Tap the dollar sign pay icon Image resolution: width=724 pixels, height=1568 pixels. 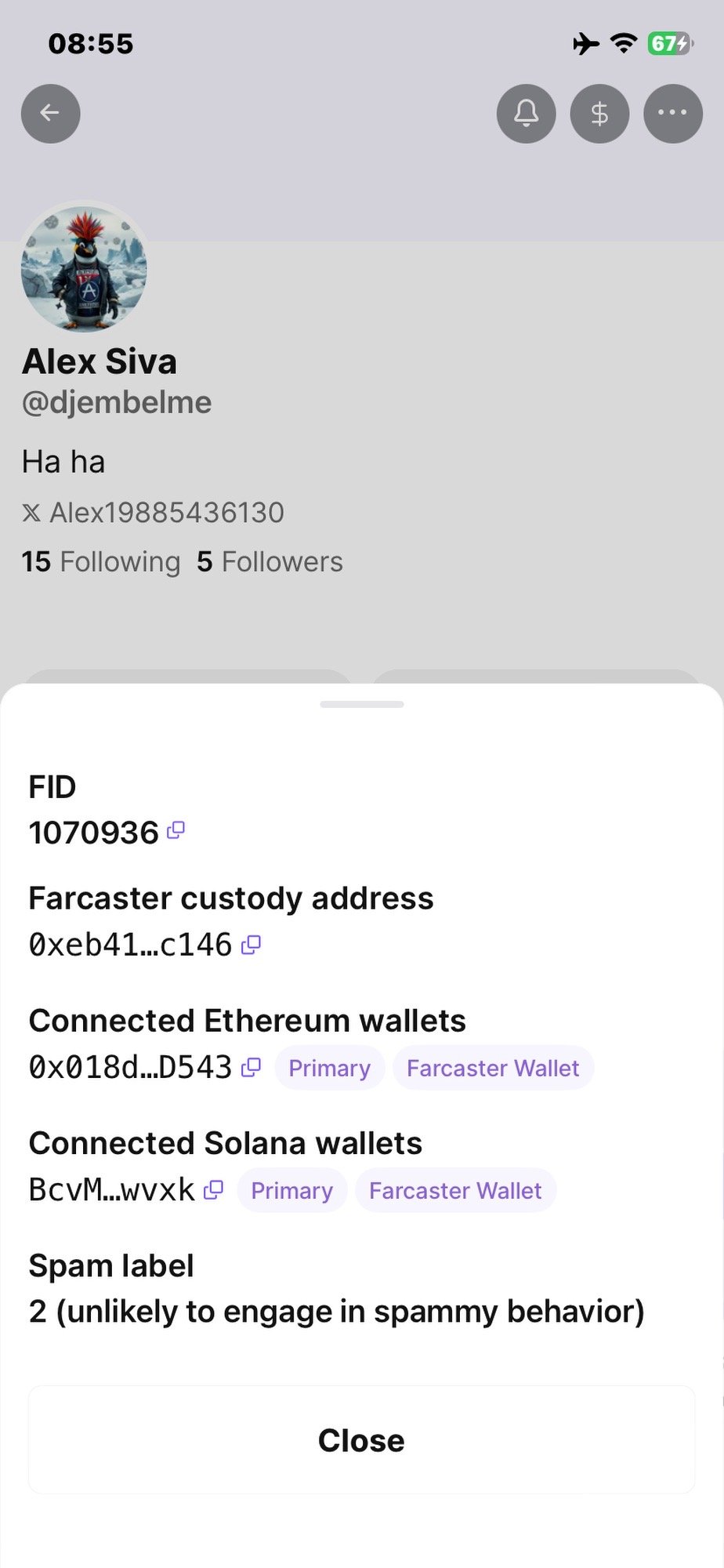599,114
